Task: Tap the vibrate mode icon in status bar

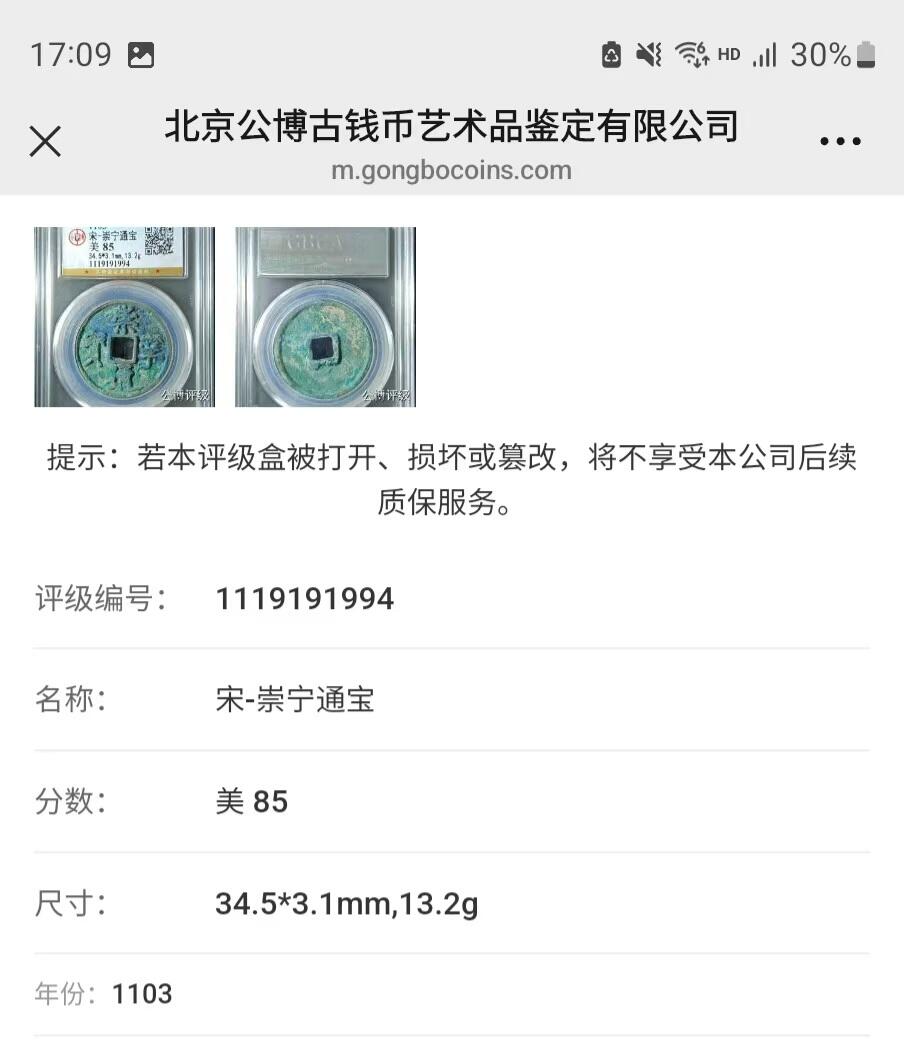Action: [x=650, y=54]
